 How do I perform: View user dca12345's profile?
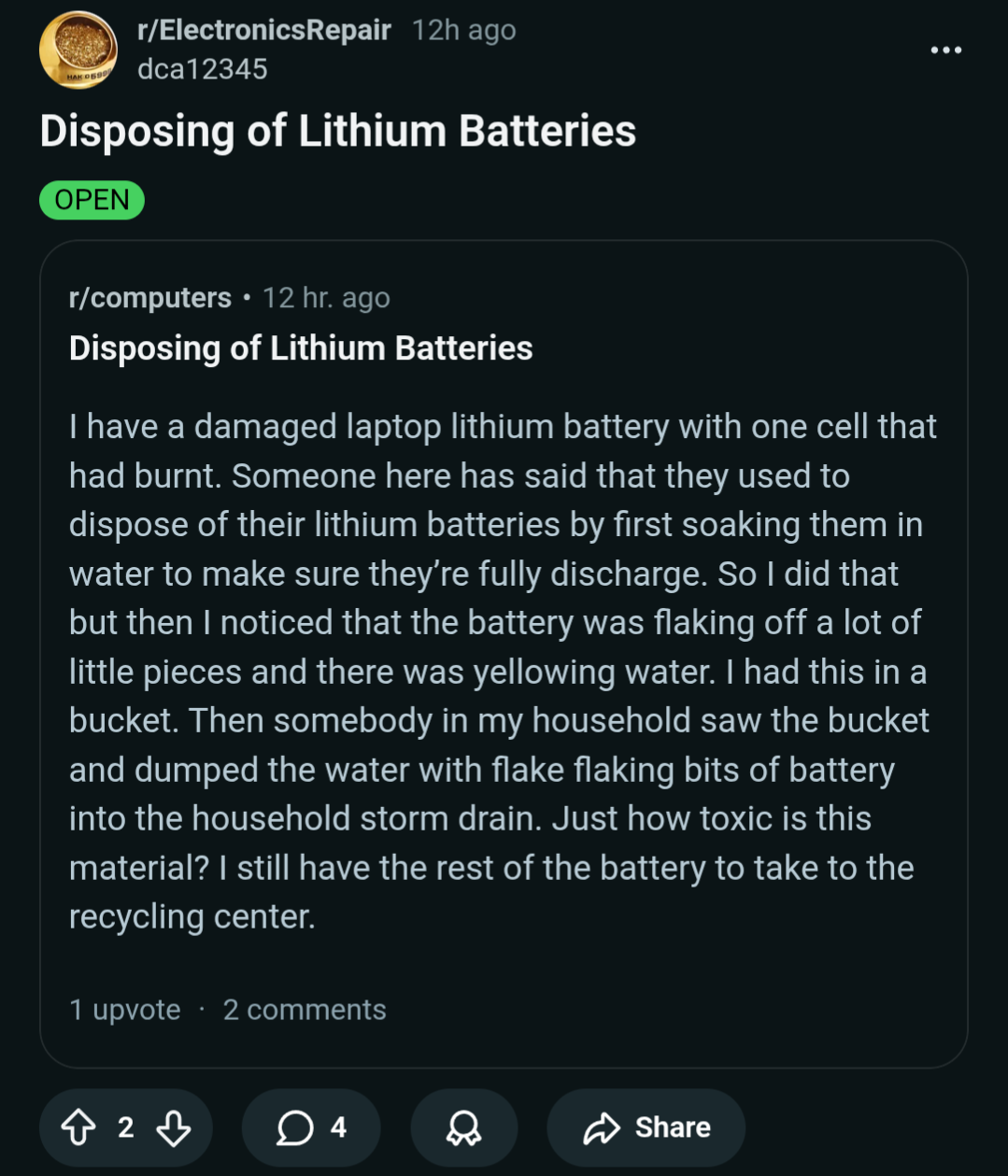pyautogui.click(x=202, y=69)
